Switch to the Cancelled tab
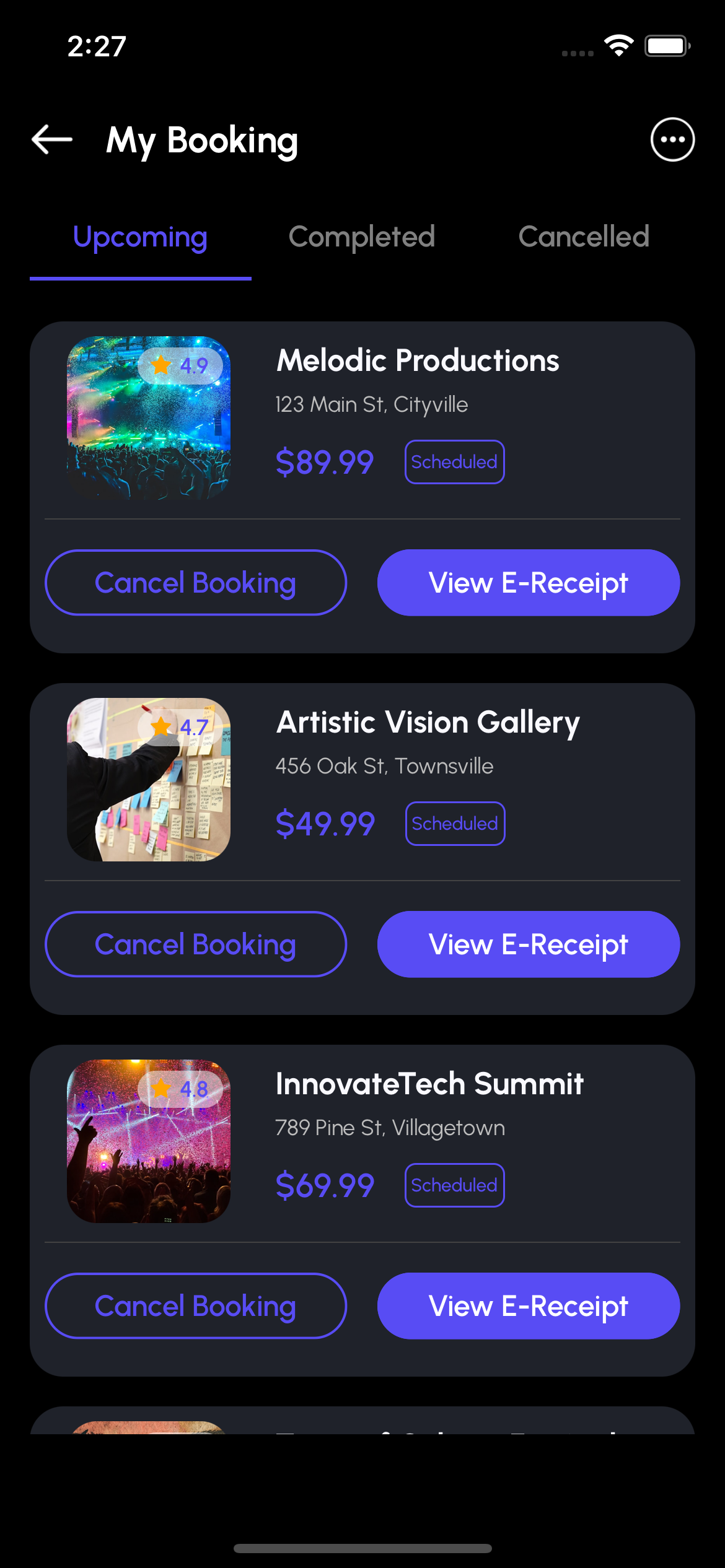Image resolution: width=725 pixels, height=1568 pixels. click(584, 237)
